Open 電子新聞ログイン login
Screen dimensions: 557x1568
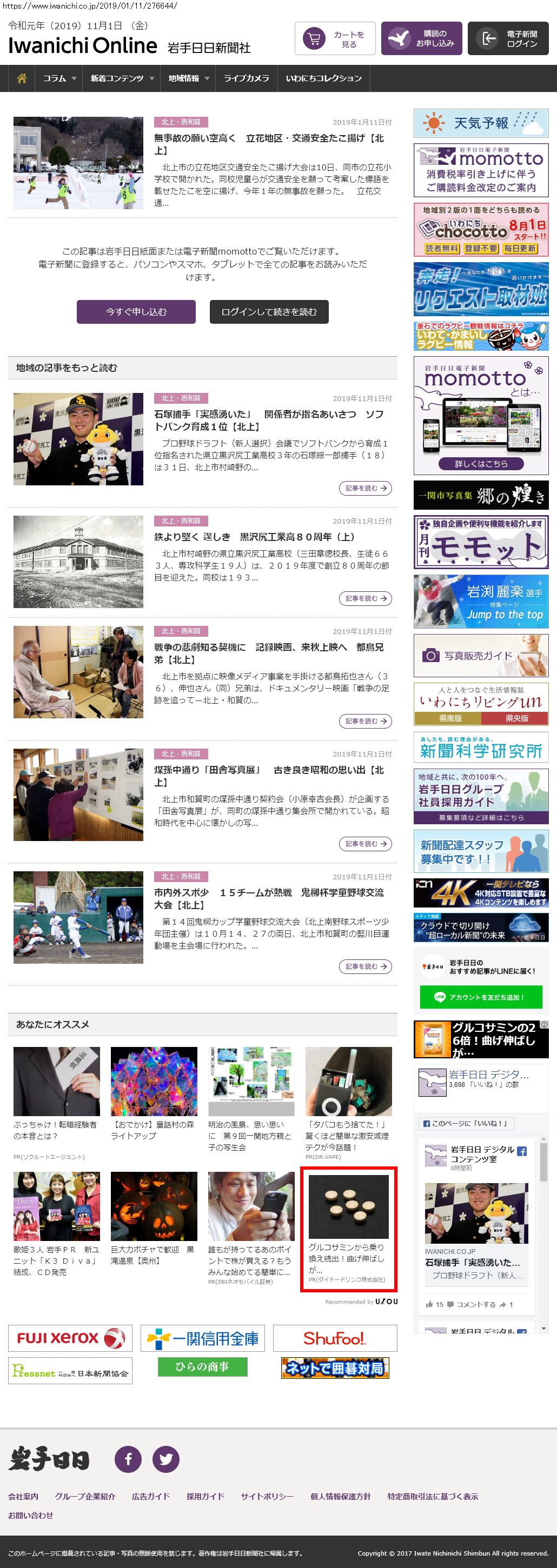coord(508,39)
